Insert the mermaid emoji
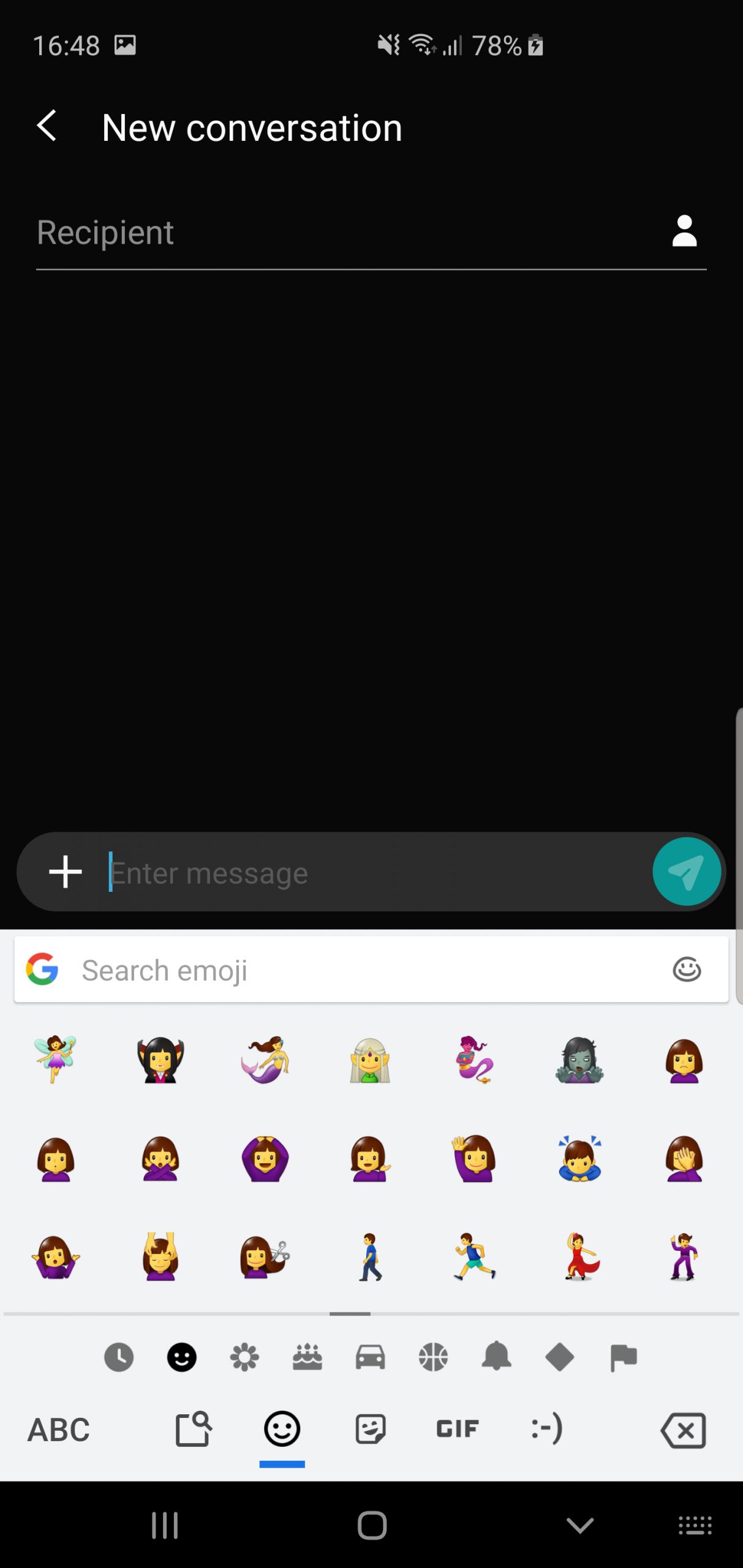The height and width of the screenshot is (1568, 743). click(265, 1060)
